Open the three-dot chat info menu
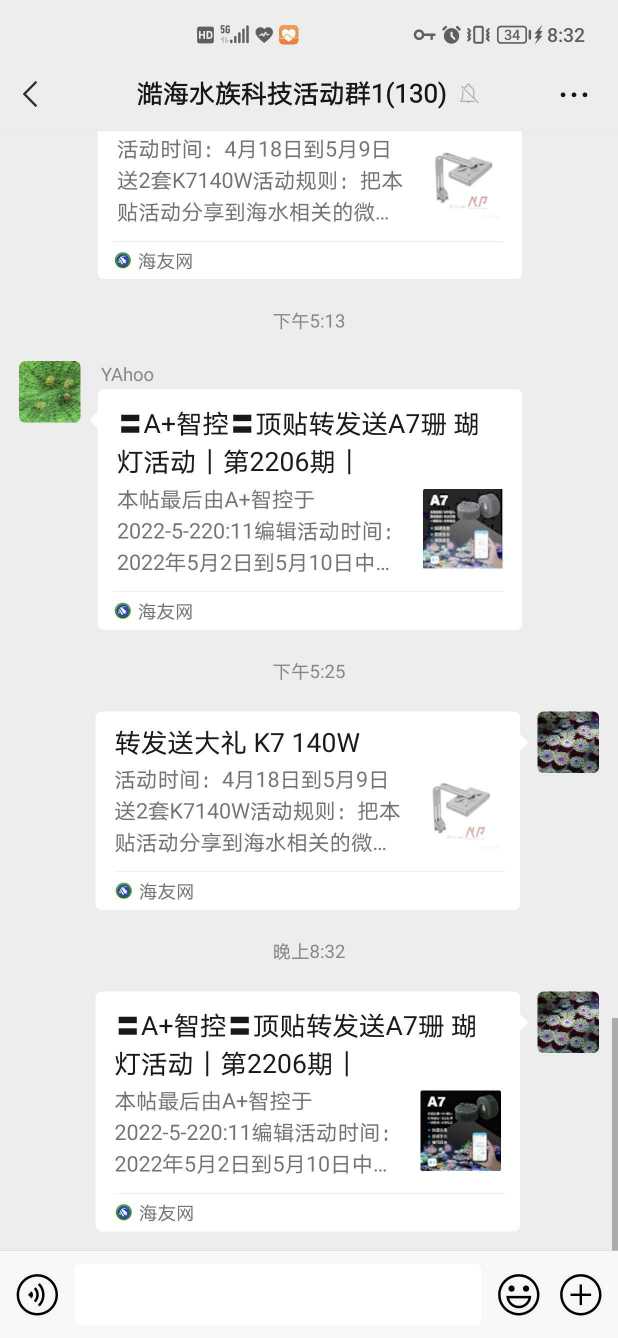The height and width of the screenshot is (1338, 618). pos(573,95)
